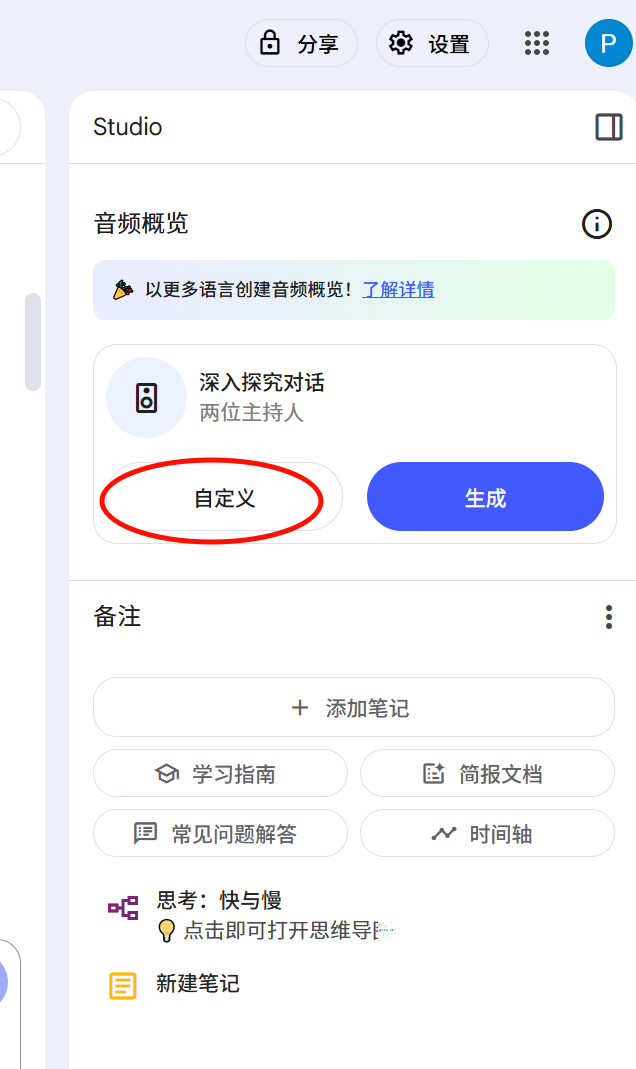Create a 简报文档 briefing doc
This screenshot has width=636, height=1069.
point(487,774)
